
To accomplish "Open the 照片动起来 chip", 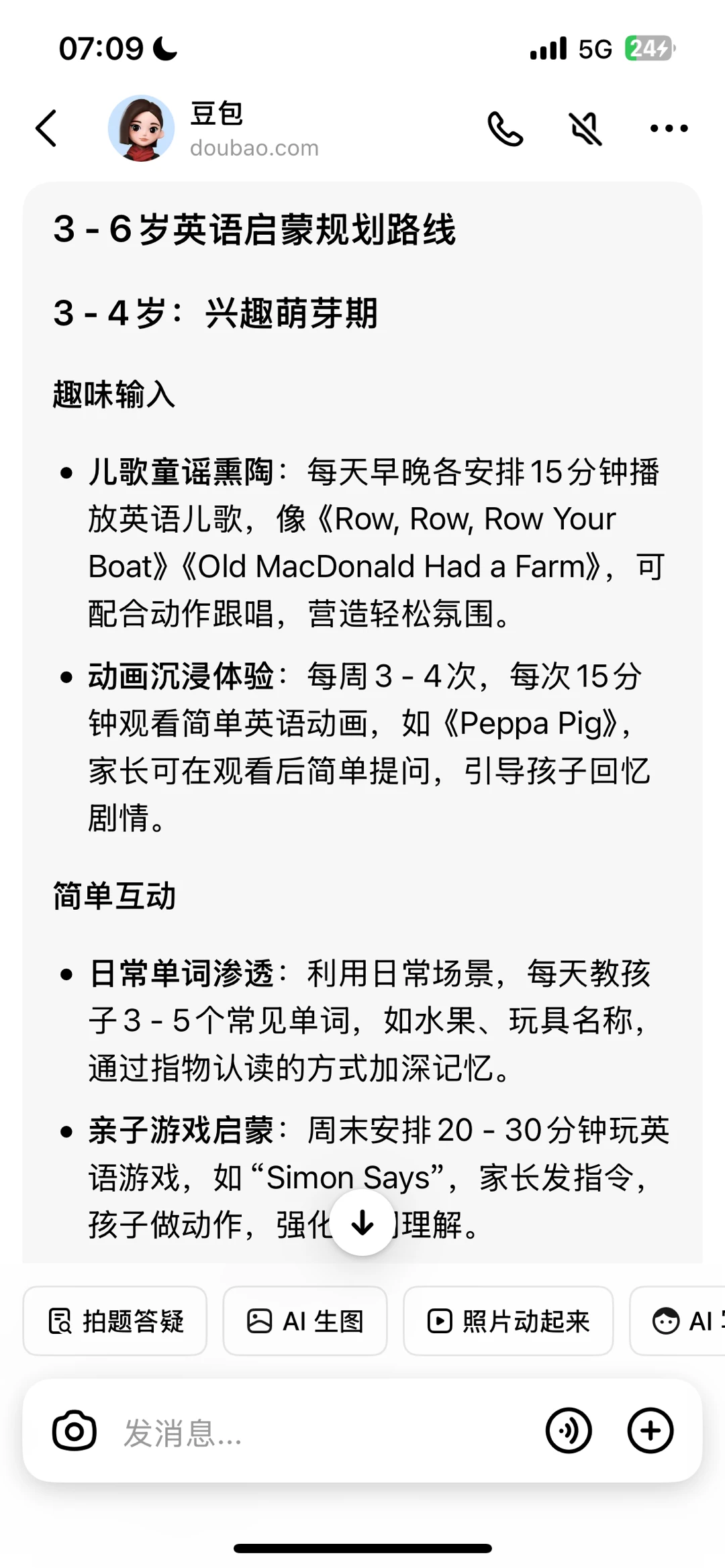I will pos(508,1321).
